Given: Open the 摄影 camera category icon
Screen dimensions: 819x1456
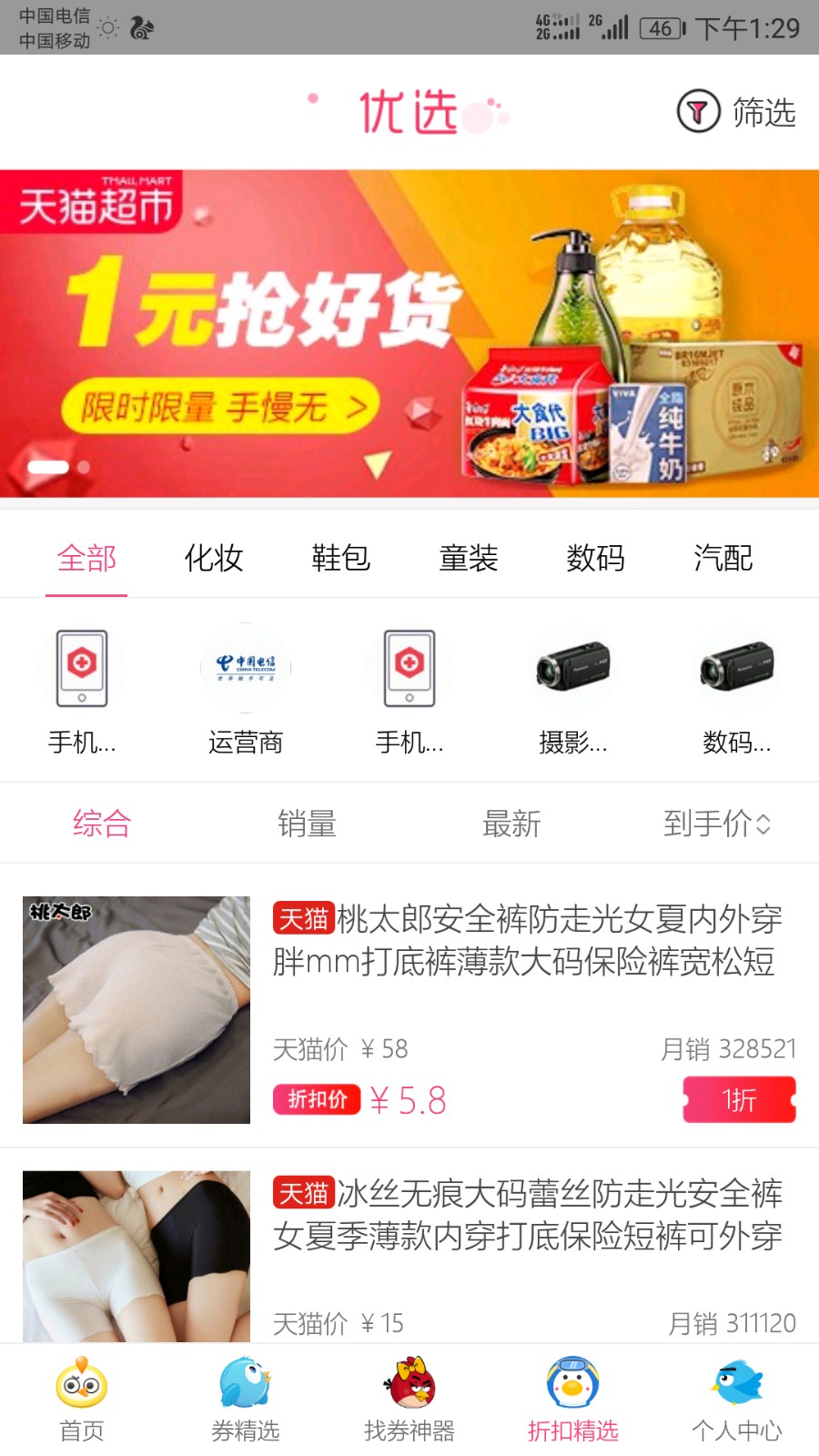Looking at the screenshot, I should coord(573,667).
